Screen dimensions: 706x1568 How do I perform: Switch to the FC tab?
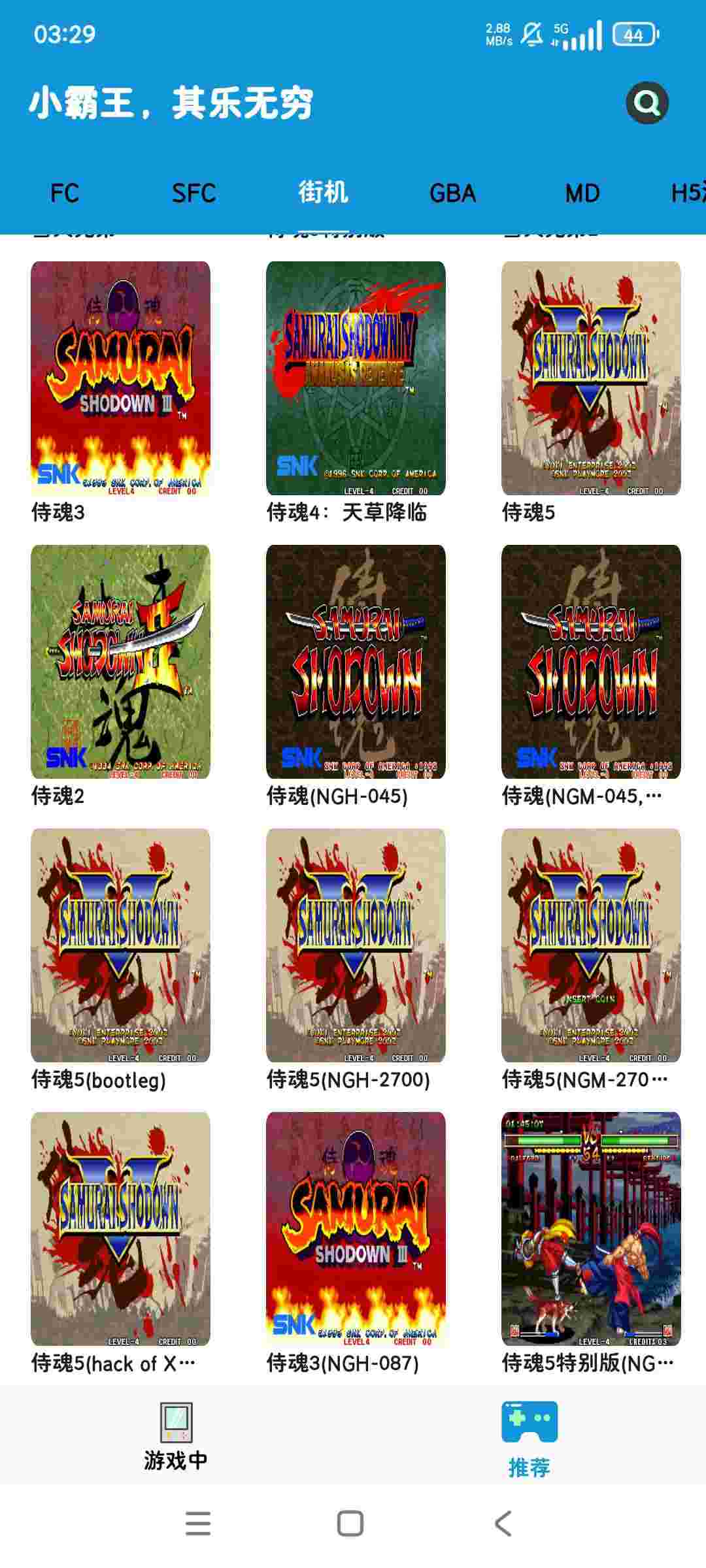tap(65, 193)
